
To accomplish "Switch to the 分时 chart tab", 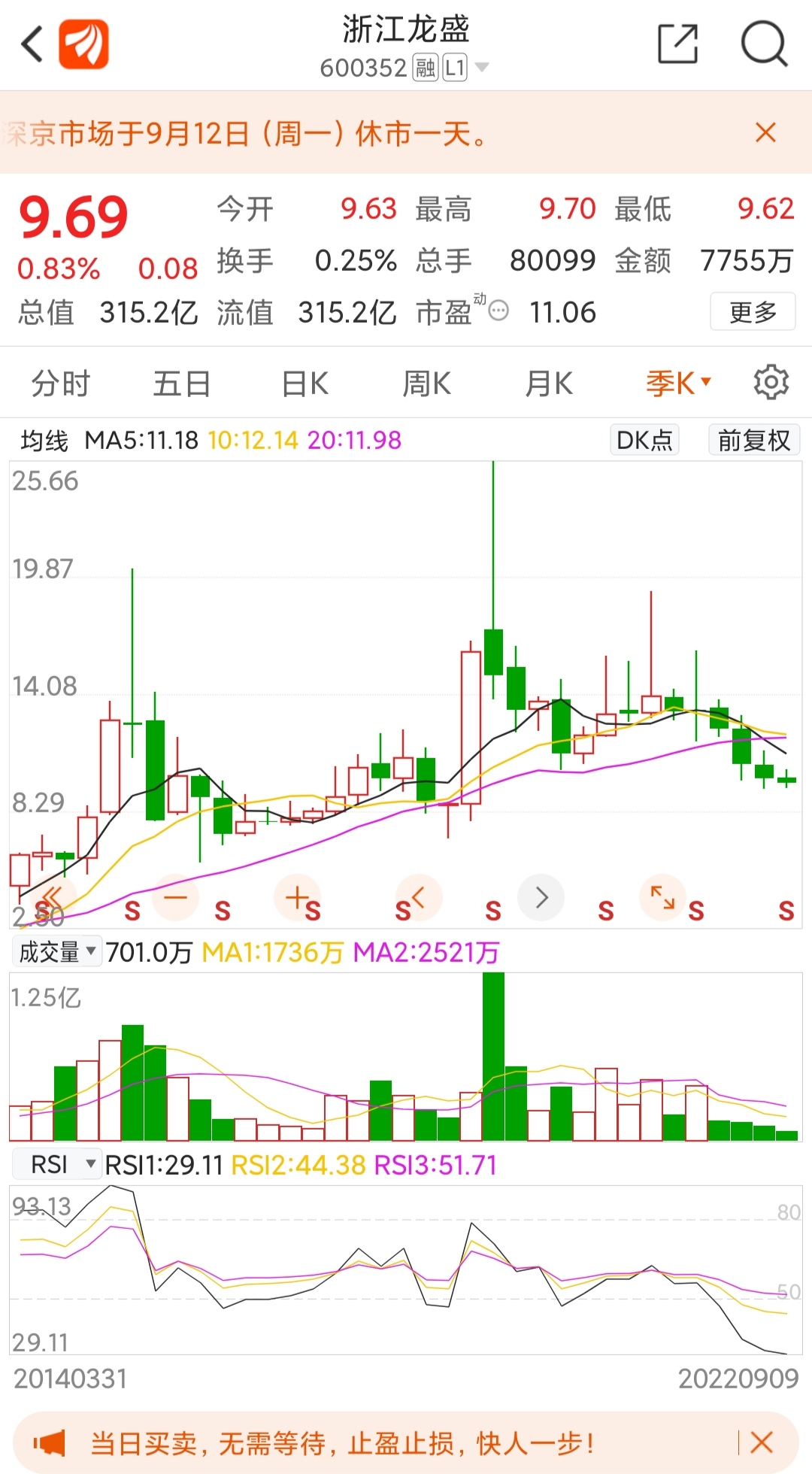I will click(60, 384).
